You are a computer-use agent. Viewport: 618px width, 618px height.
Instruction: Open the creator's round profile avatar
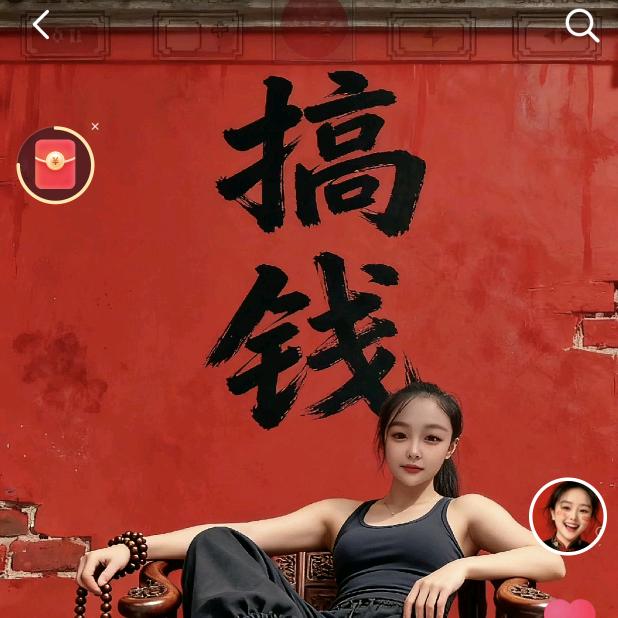[568, 516]
